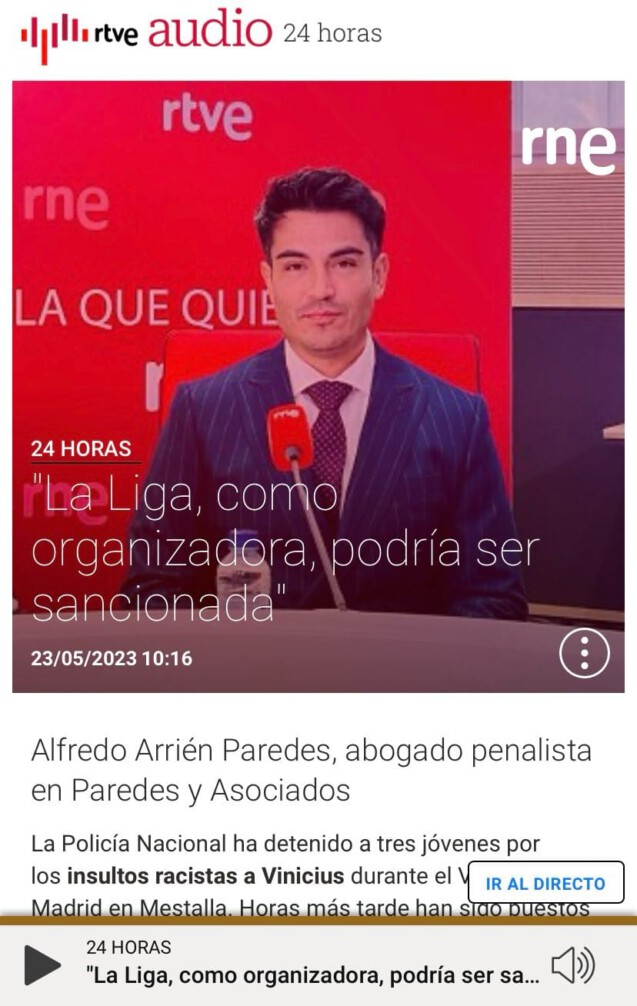Play the 24 Horas audio
637x1006 pixels.
click(x=42, y=965)
